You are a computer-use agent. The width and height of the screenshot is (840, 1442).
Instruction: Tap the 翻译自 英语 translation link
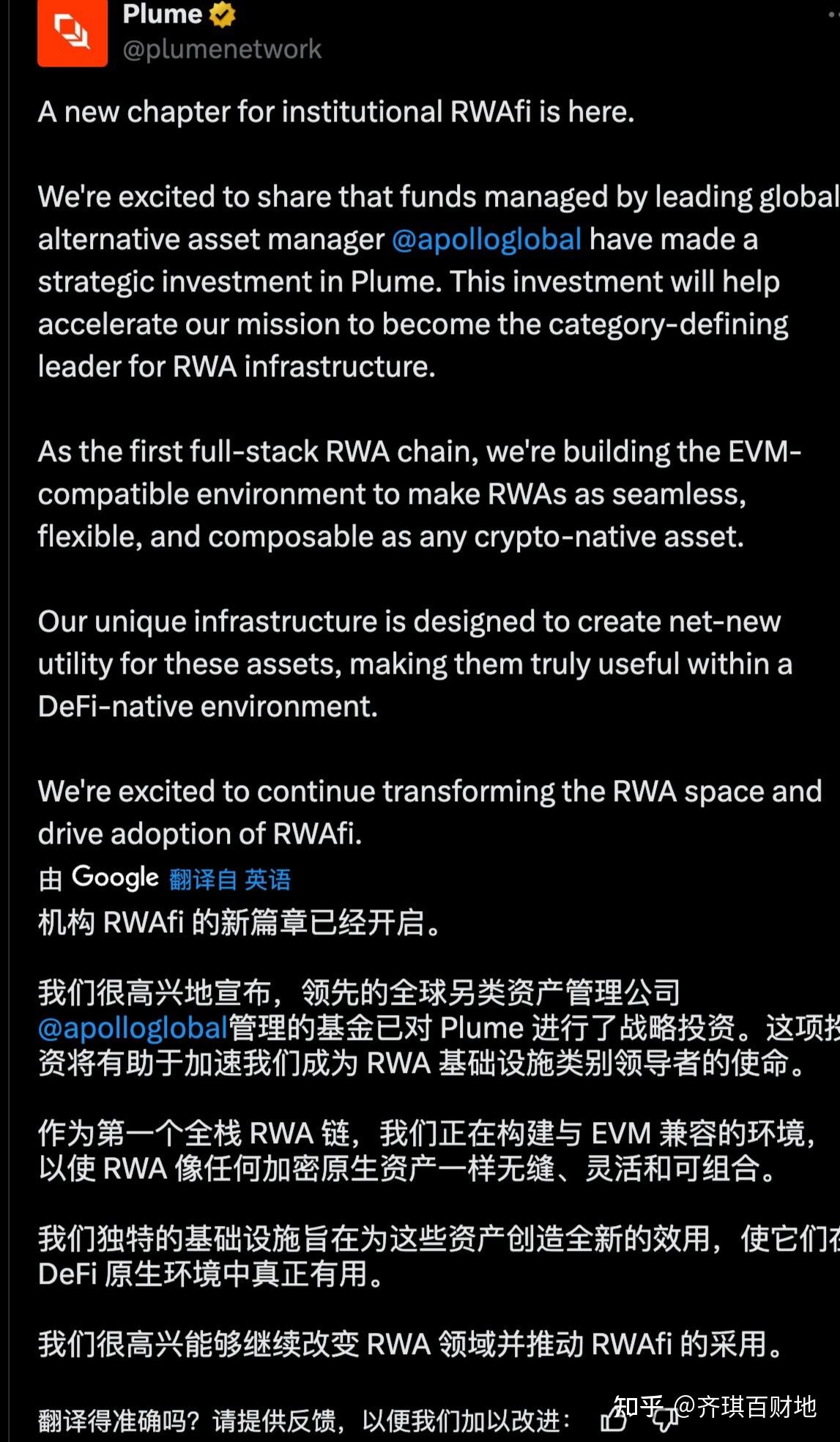click(x=230, y=879)
